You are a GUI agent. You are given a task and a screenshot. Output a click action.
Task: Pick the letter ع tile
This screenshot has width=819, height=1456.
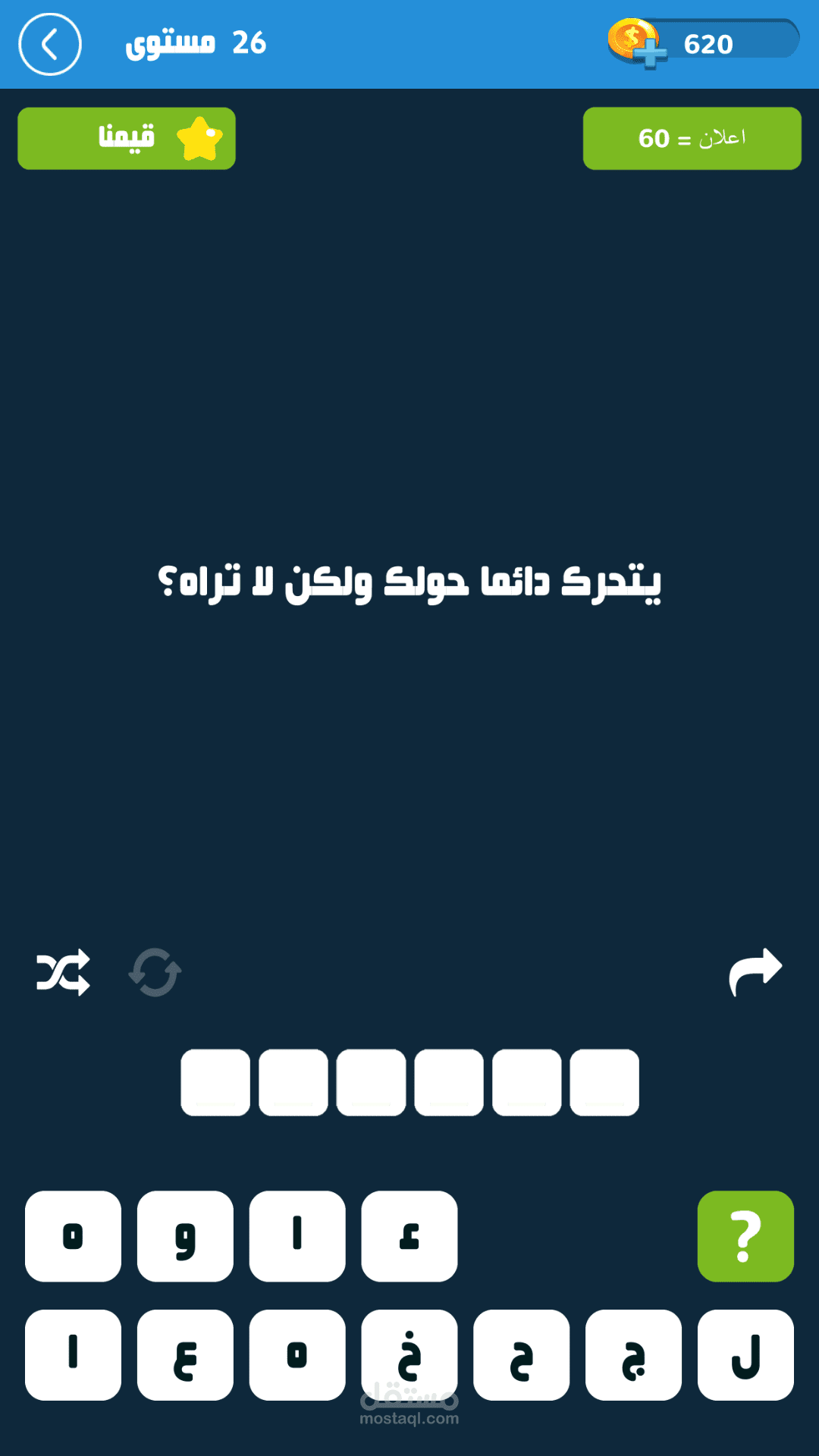185,1355
